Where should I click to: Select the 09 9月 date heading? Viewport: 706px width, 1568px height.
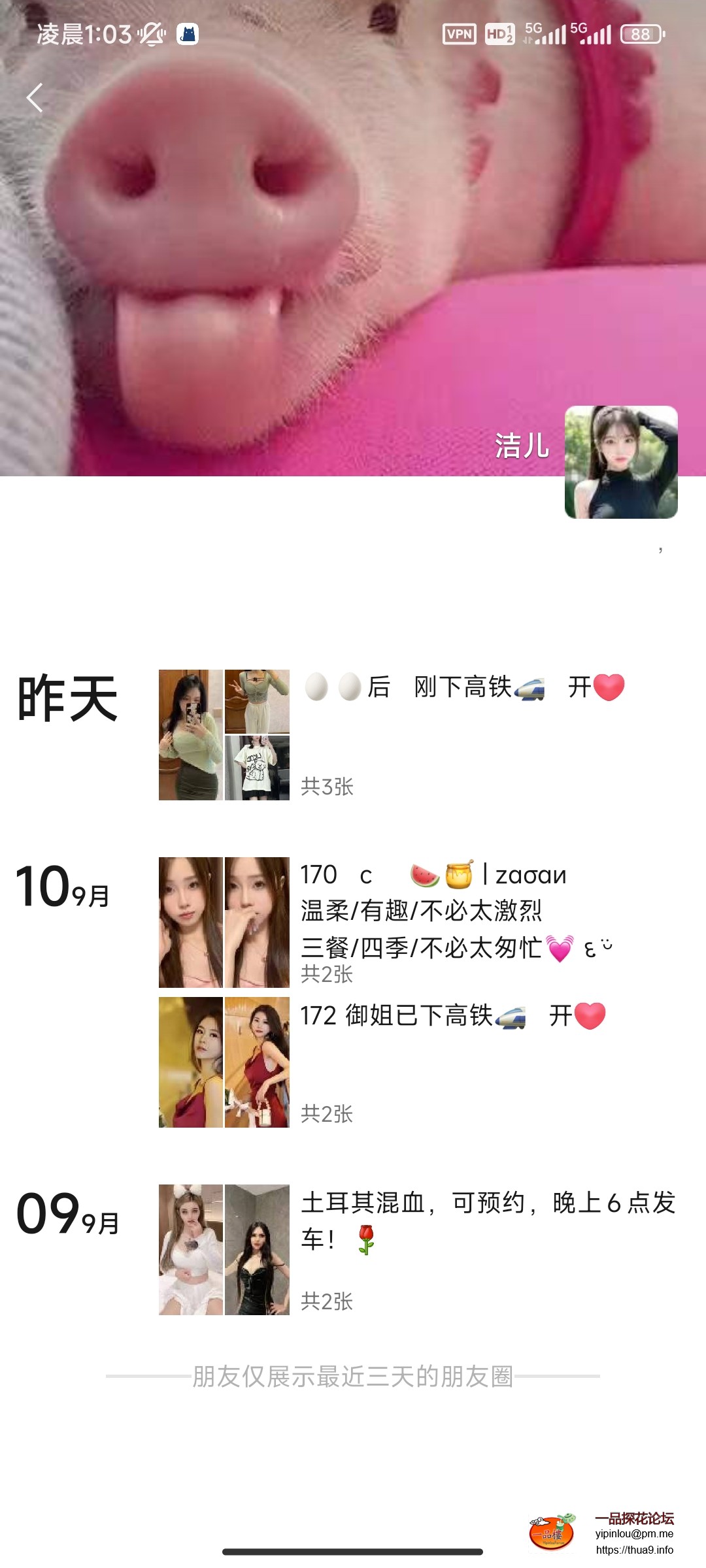tap(67, 1215)
